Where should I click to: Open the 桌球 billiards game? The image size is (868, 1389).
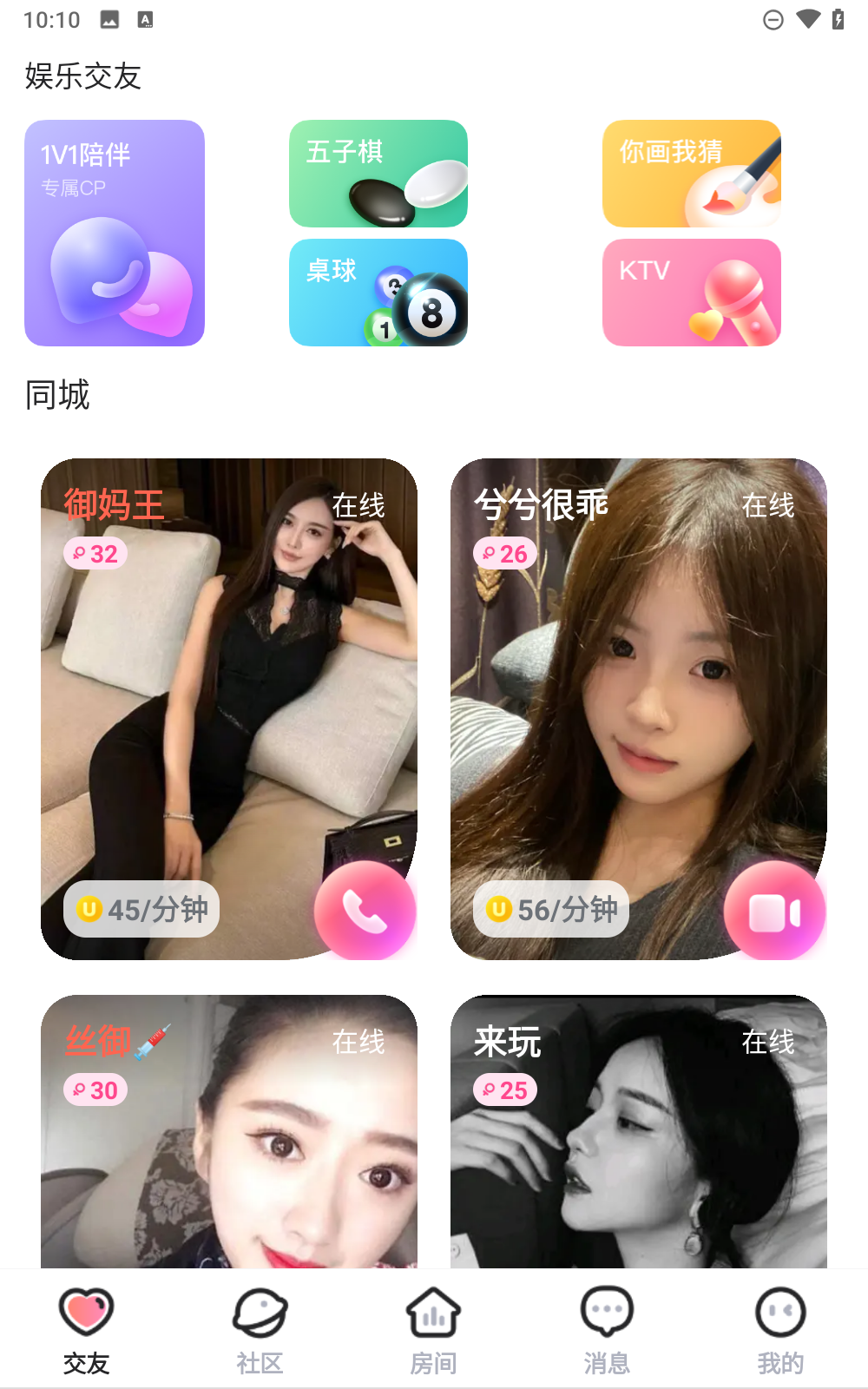[378, 293]
